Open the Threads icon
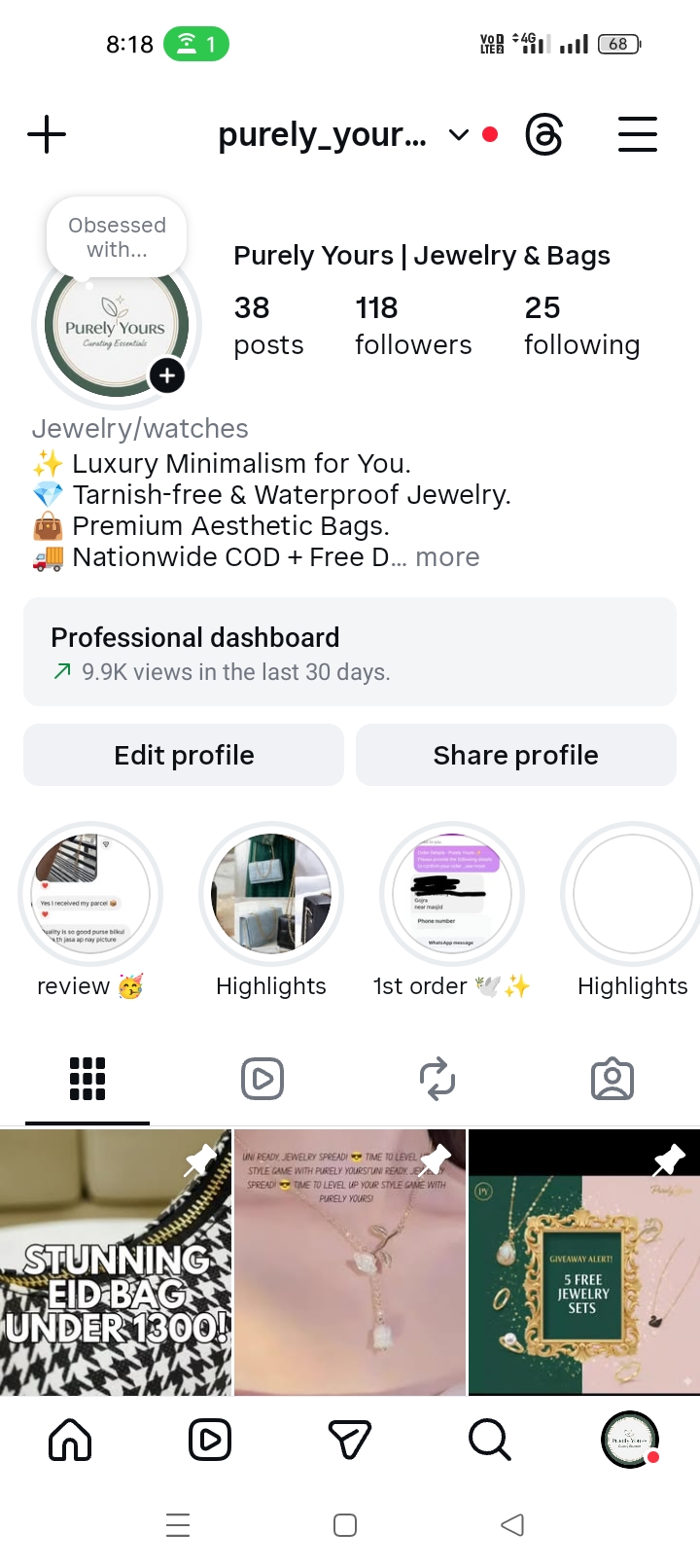Image resolution: width=700 pixels, height=1568 pixels. tap(543, 134)
